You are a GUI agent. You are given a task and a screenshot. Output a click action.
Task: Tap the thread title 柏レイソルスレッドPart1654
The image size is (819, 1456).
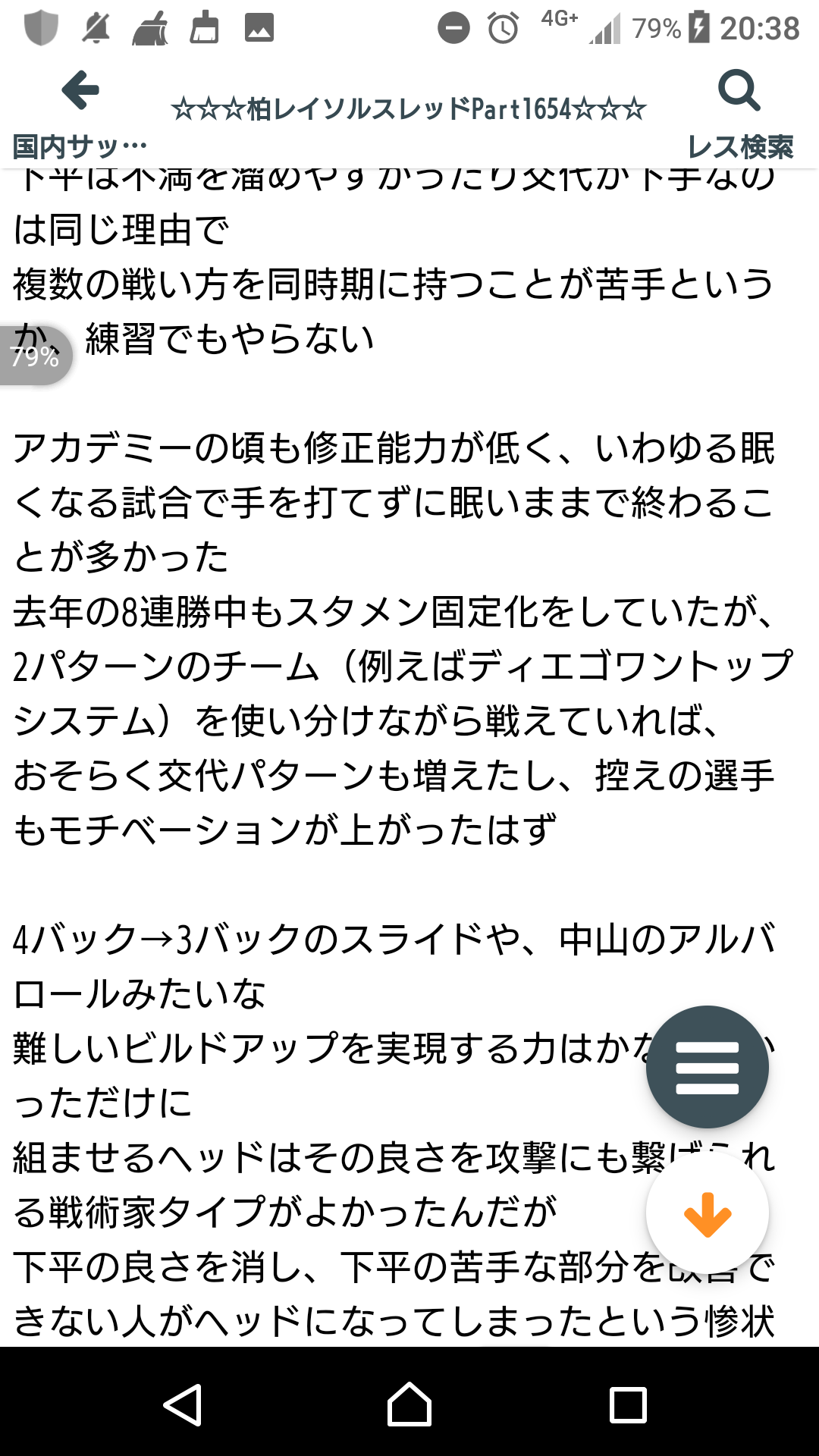tap(409, 110)
